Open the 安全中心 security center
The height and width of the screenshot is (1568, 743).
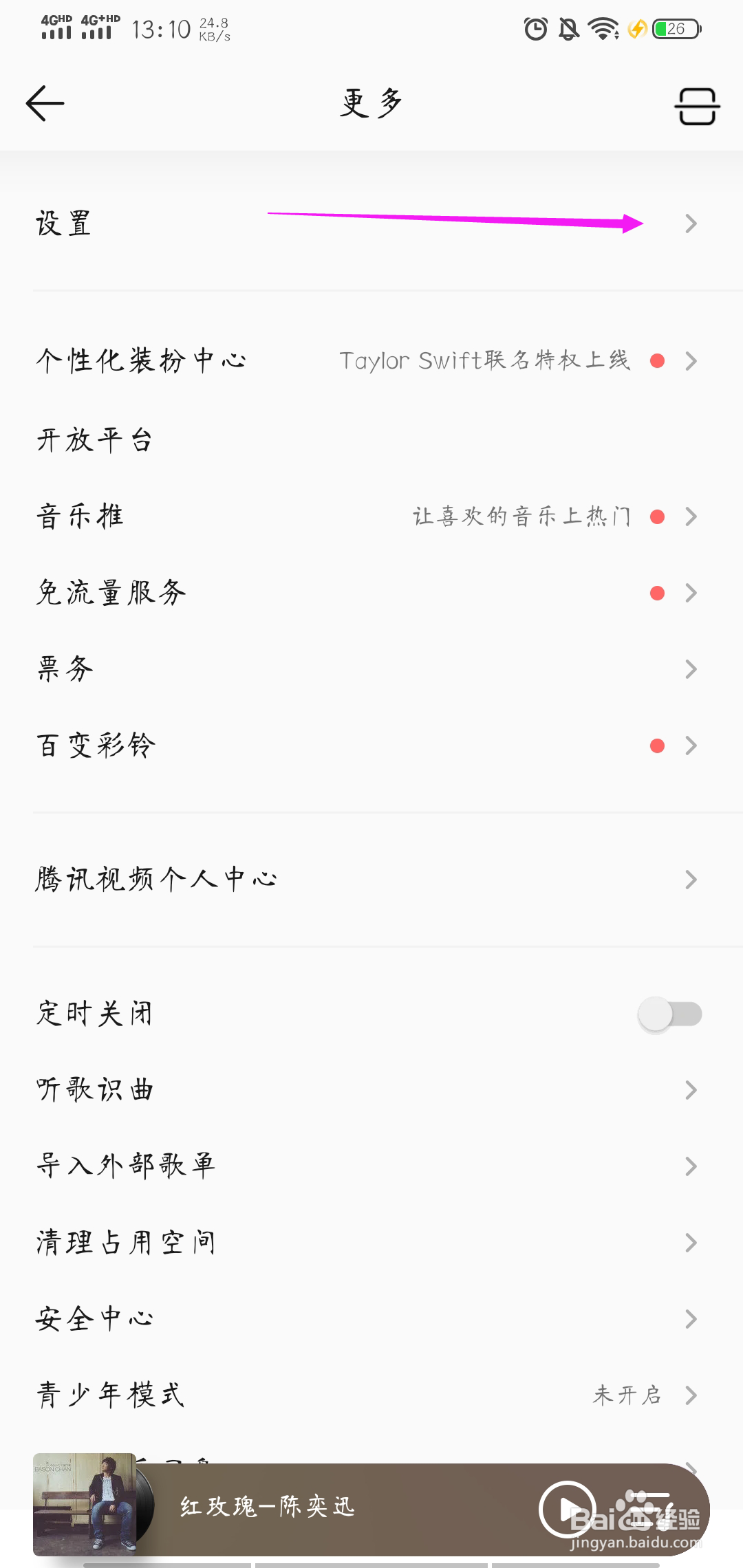pyautogui.click(x=94, y=1316)
